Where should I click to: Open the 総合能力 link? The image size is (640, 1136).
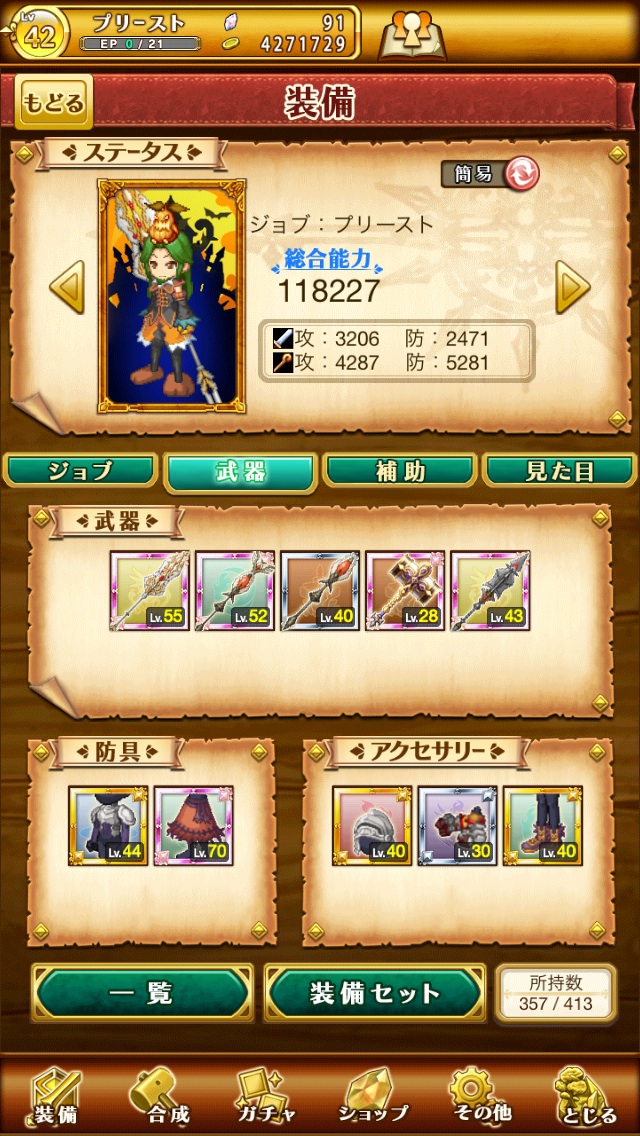coord(328,260)
